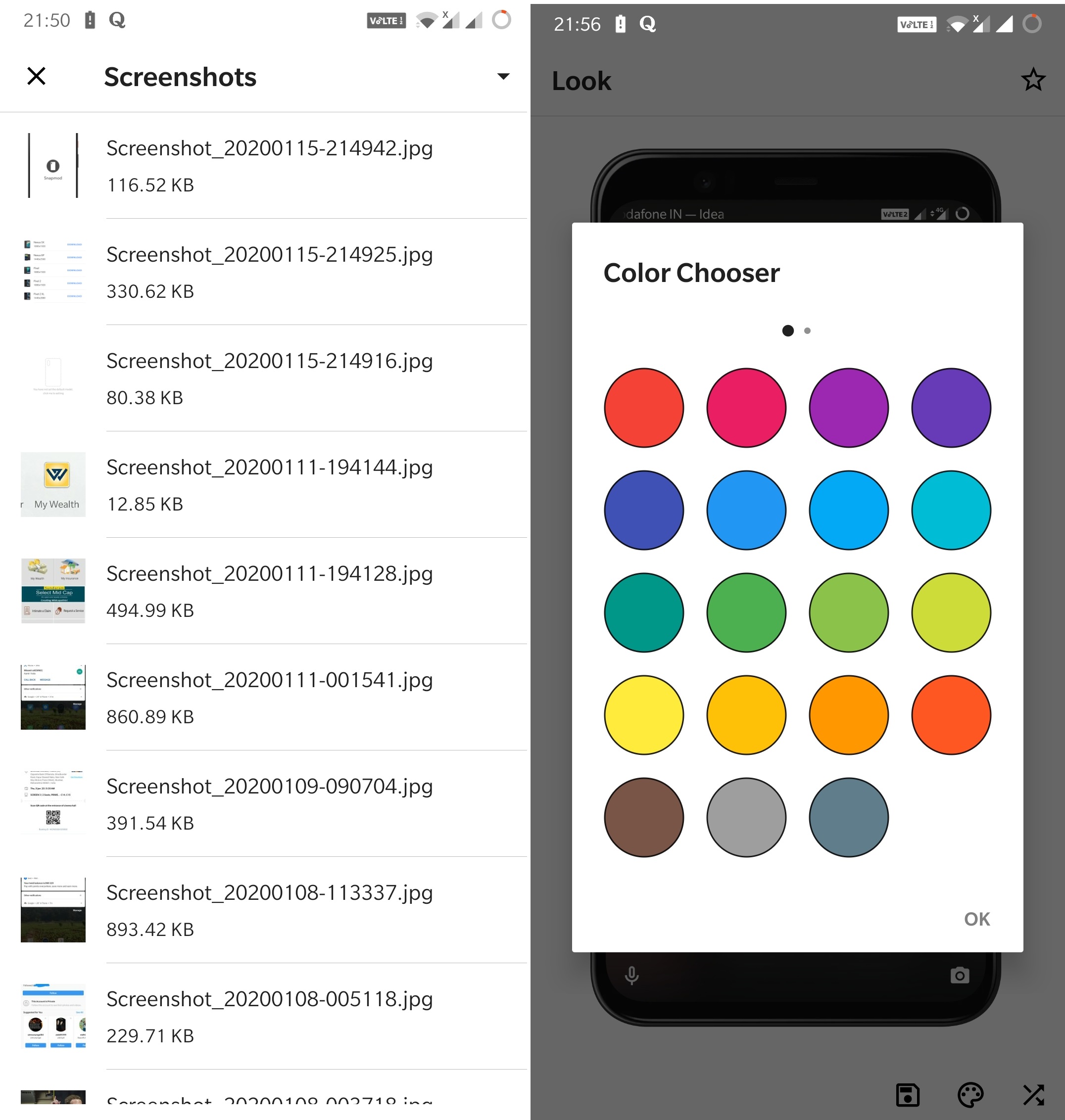Select the cyan color swatch

951,510
